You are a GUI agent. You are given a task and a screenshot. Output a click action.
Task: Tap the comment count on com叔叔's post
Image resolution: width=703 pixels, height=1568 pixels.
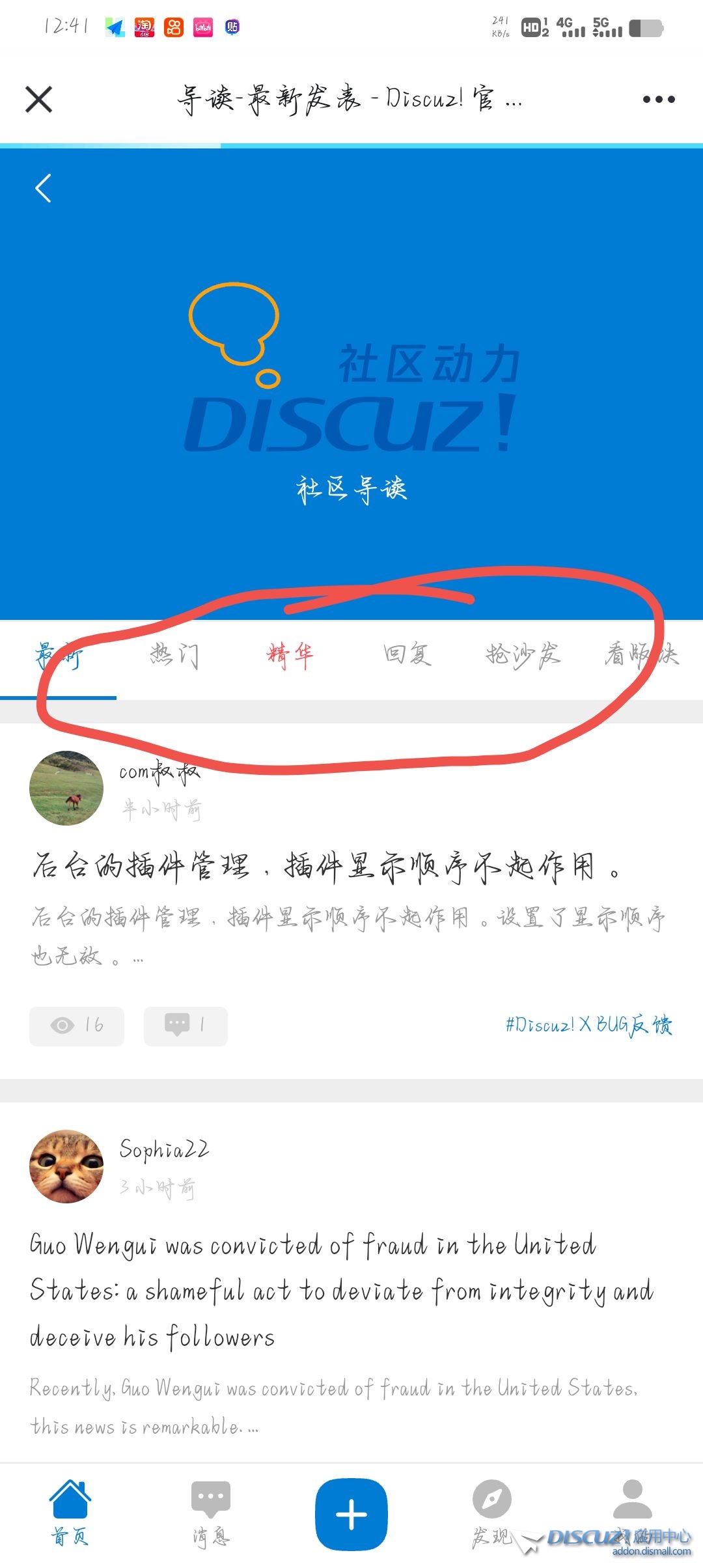click(186, 1026)
